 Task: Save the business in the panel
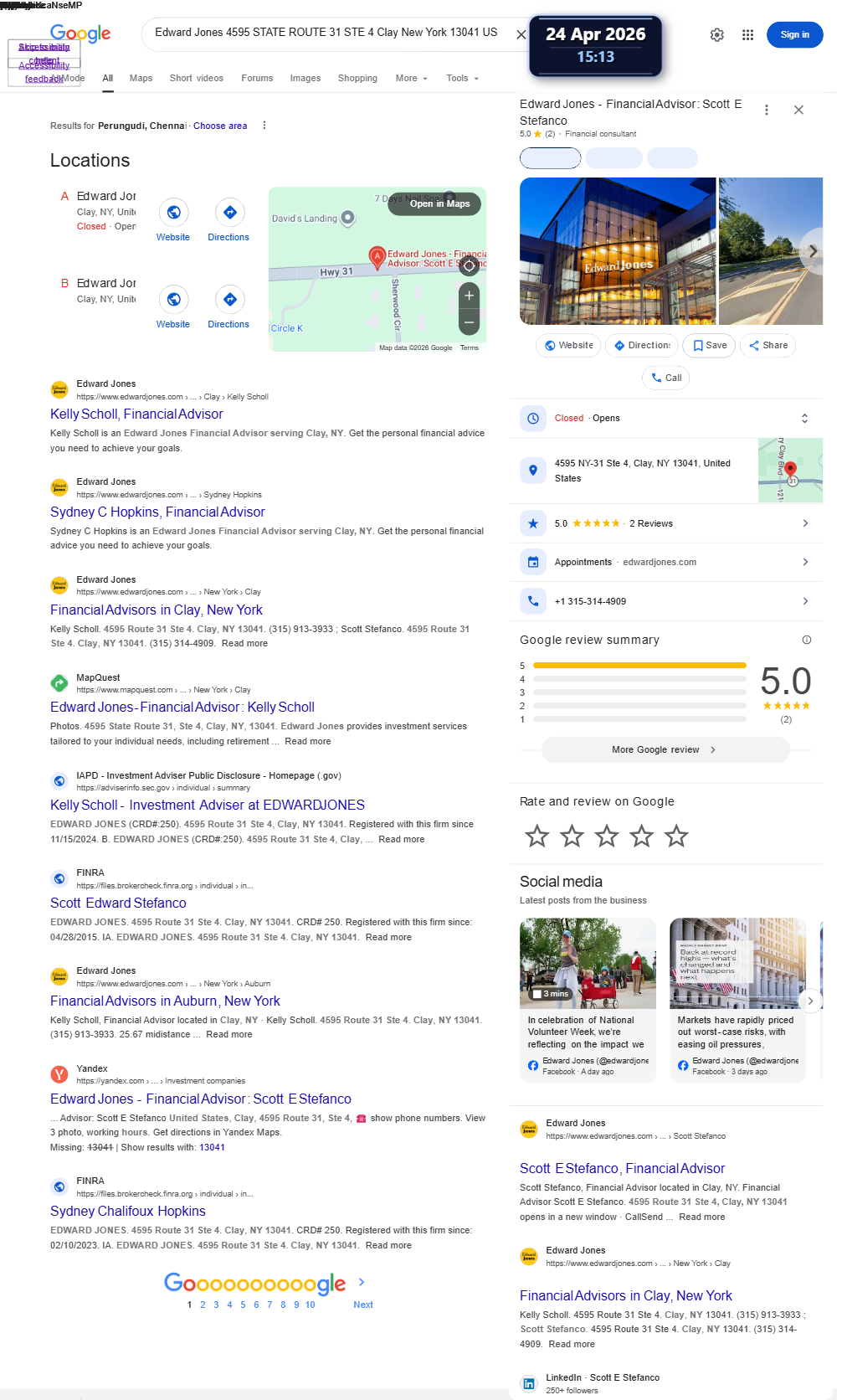click(709, 345)
